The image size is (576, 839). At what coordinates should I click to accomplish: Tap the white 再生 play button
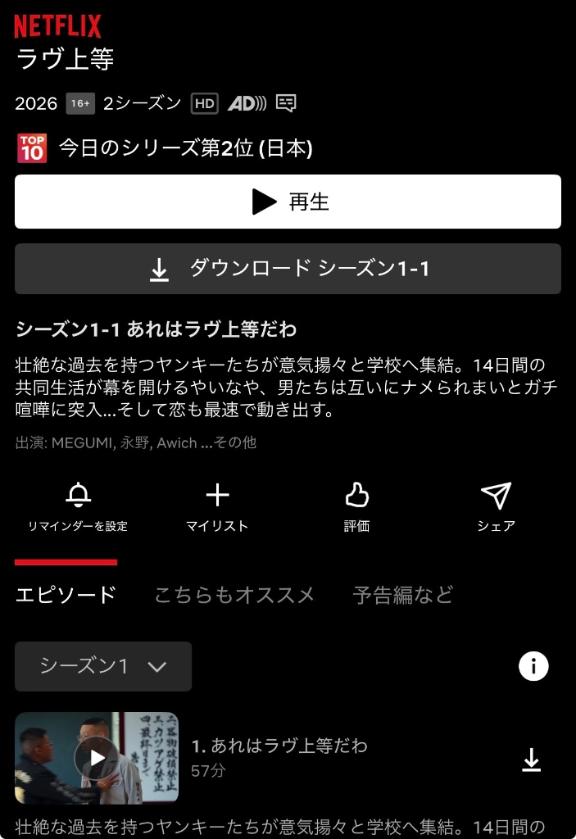point(287,202)
